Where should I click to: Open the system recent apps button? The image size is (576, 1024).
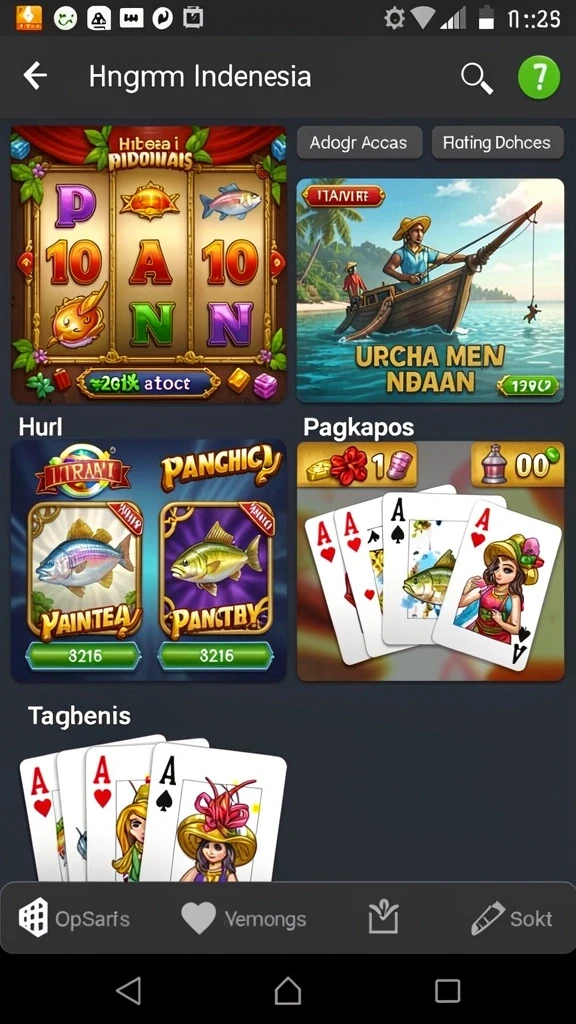447,991
